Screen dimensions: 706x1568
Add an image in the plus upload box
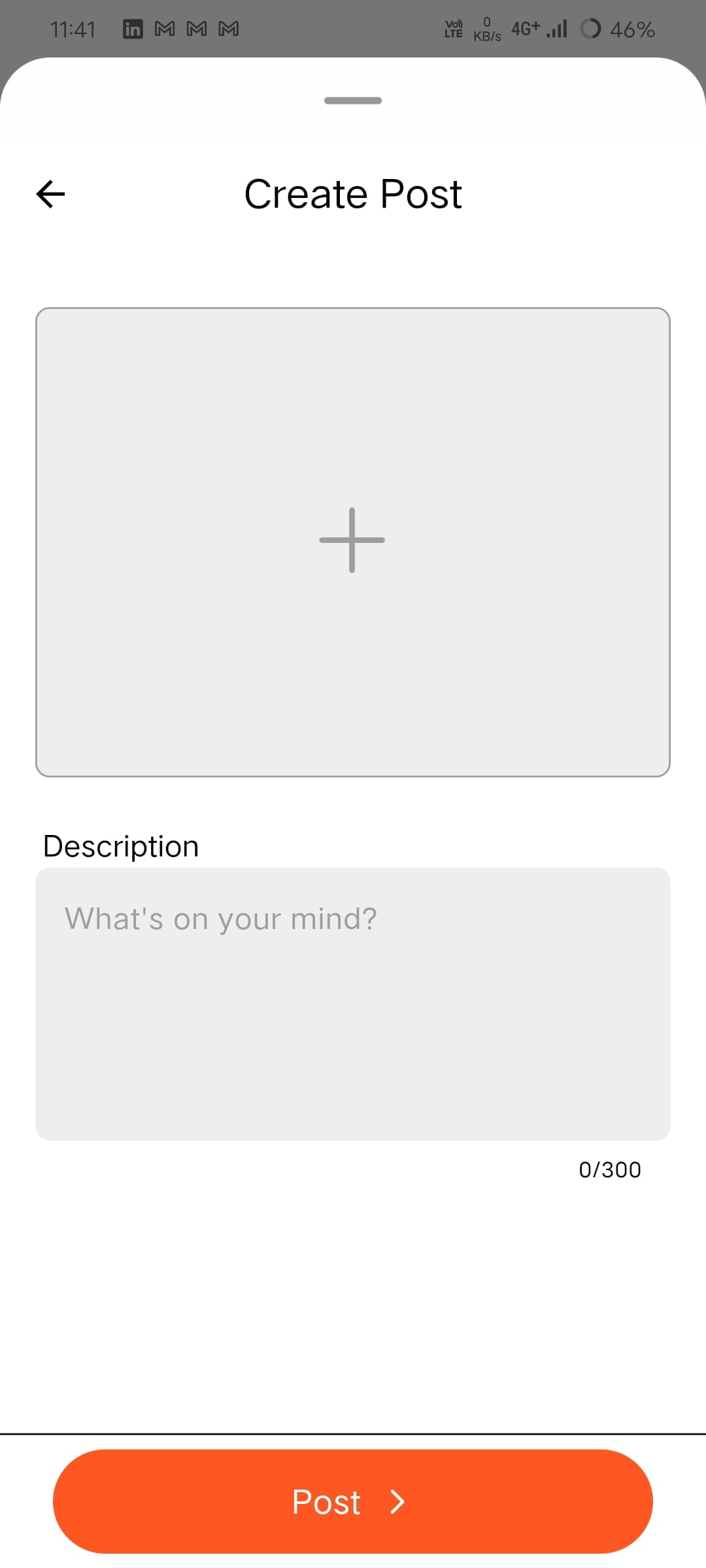pyautogui.click(x=353, y=542)
